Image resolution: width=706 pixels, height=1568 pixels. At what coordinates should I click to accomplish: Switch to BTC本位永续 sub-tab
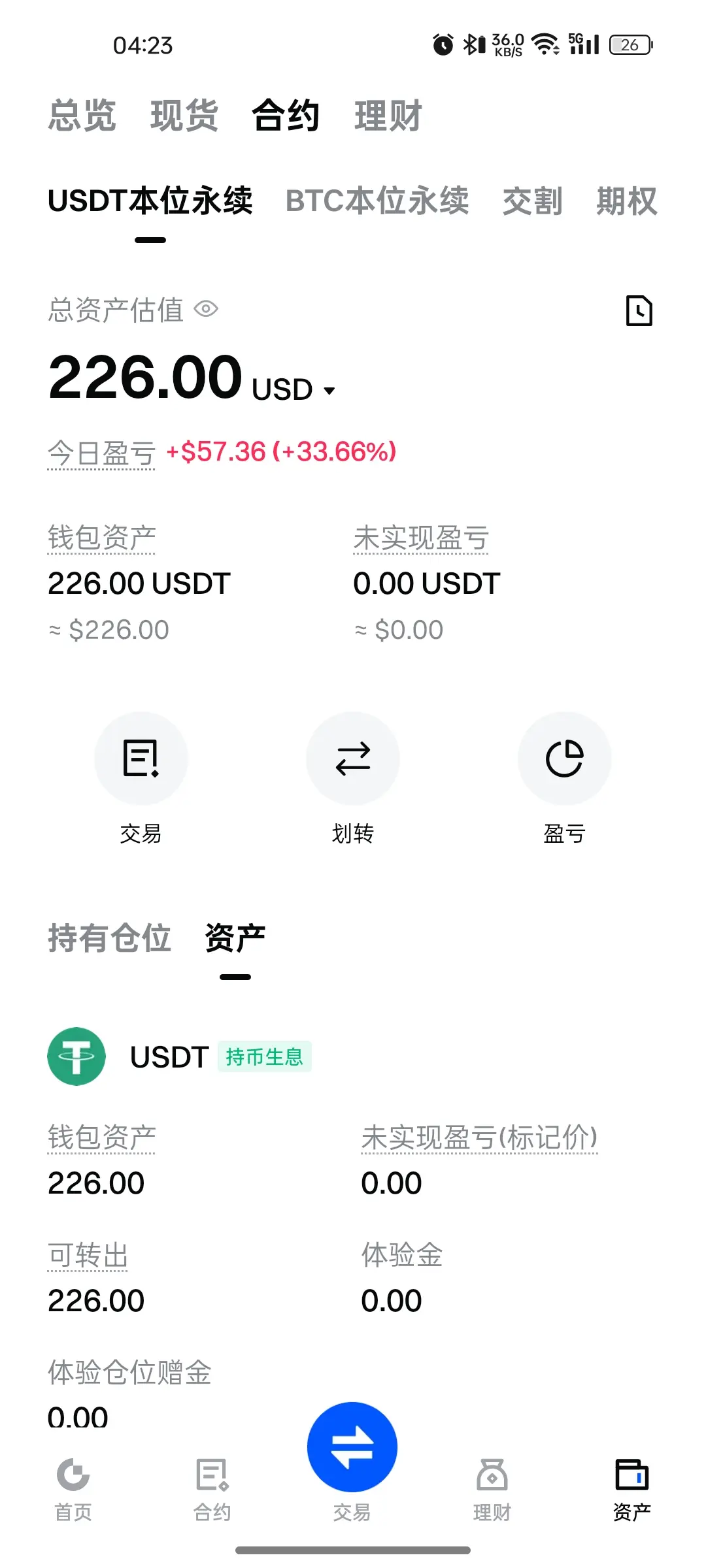(x=377, y=201)
